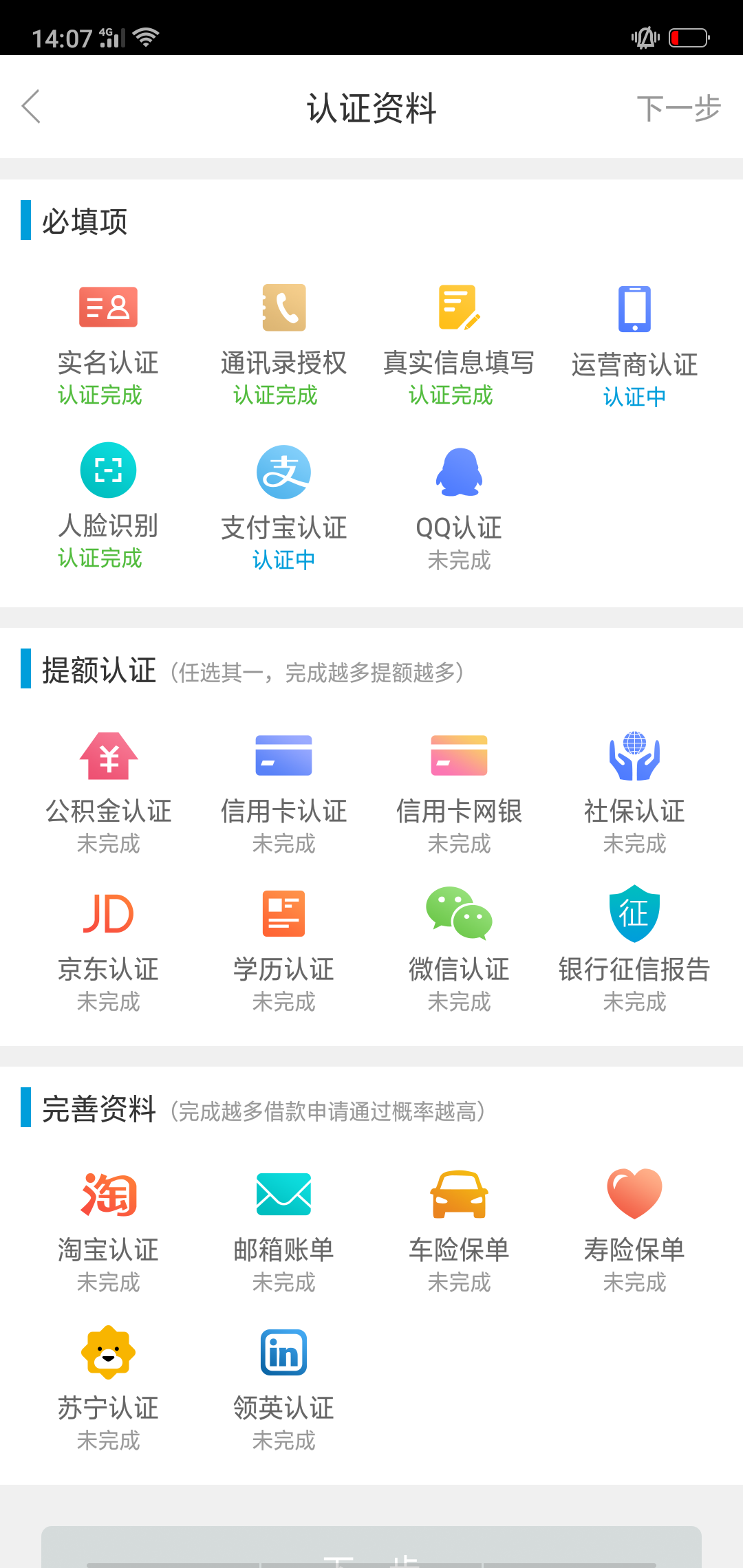The height and width of the screenshot is (1568, 743).
Task: Select 车险保单
Action: pos(459,1232)
